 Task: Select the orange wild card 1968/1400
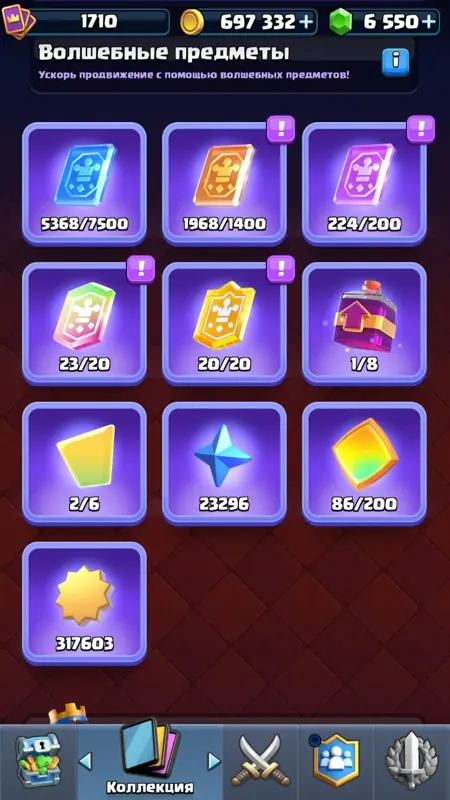point(224,184)
